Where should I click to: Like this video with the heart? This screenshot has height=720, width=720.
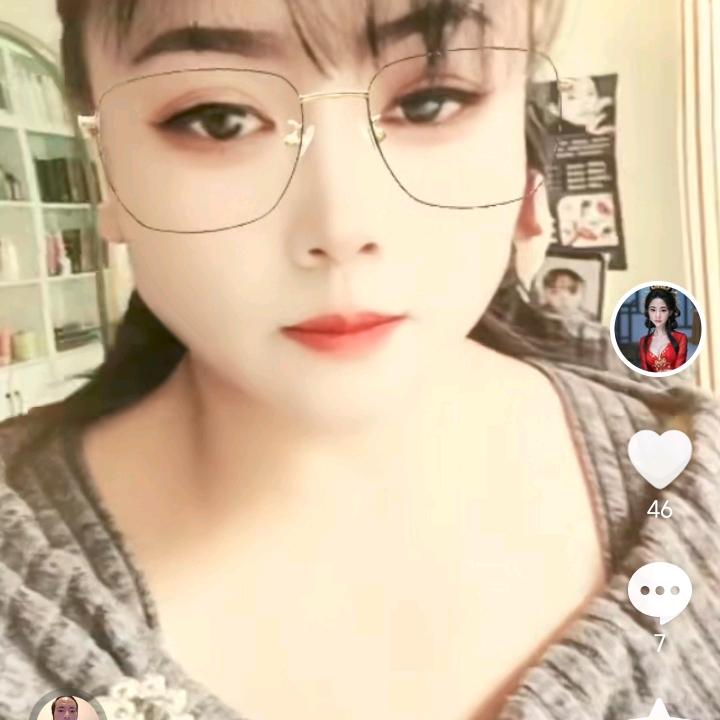(659, 459)
